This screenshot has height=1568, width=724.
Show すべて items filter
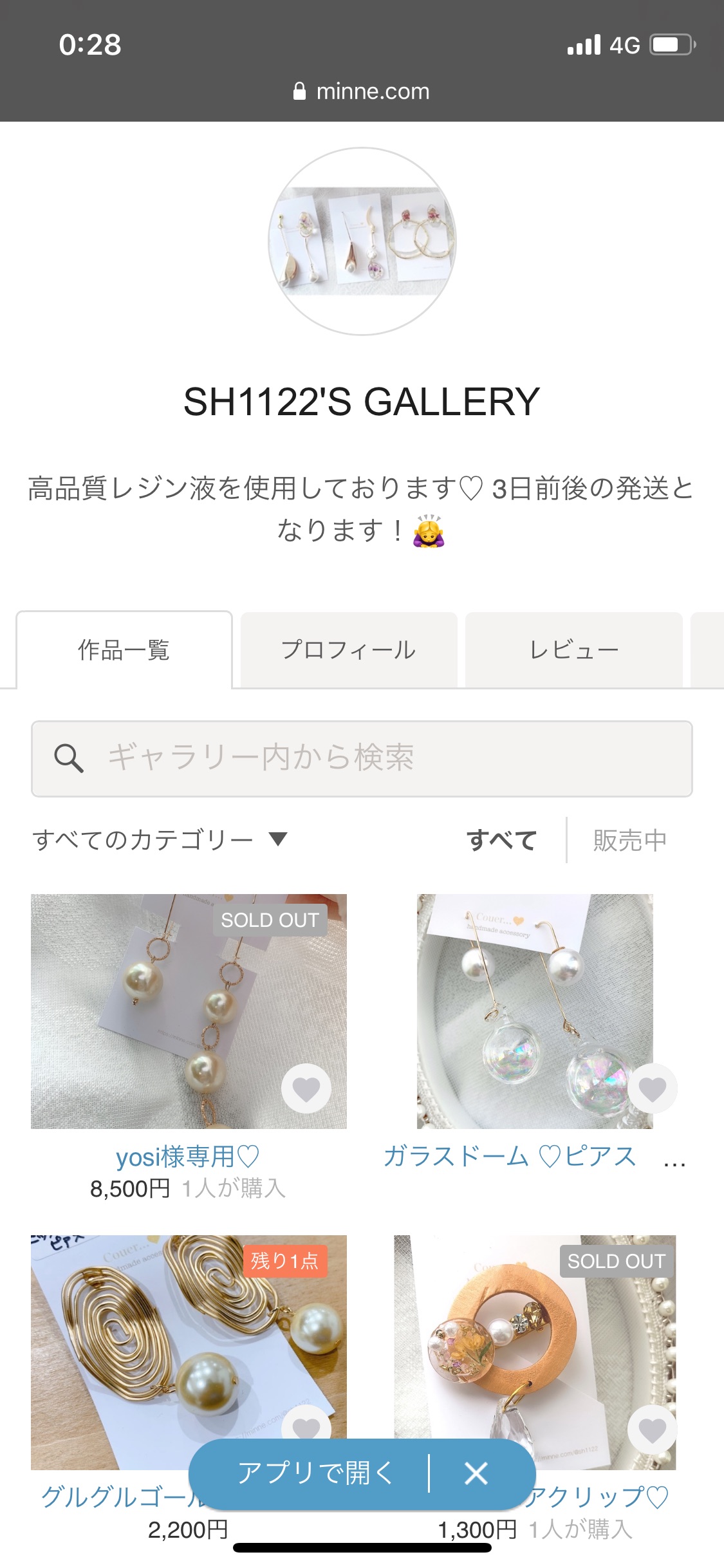click(501, 840)
